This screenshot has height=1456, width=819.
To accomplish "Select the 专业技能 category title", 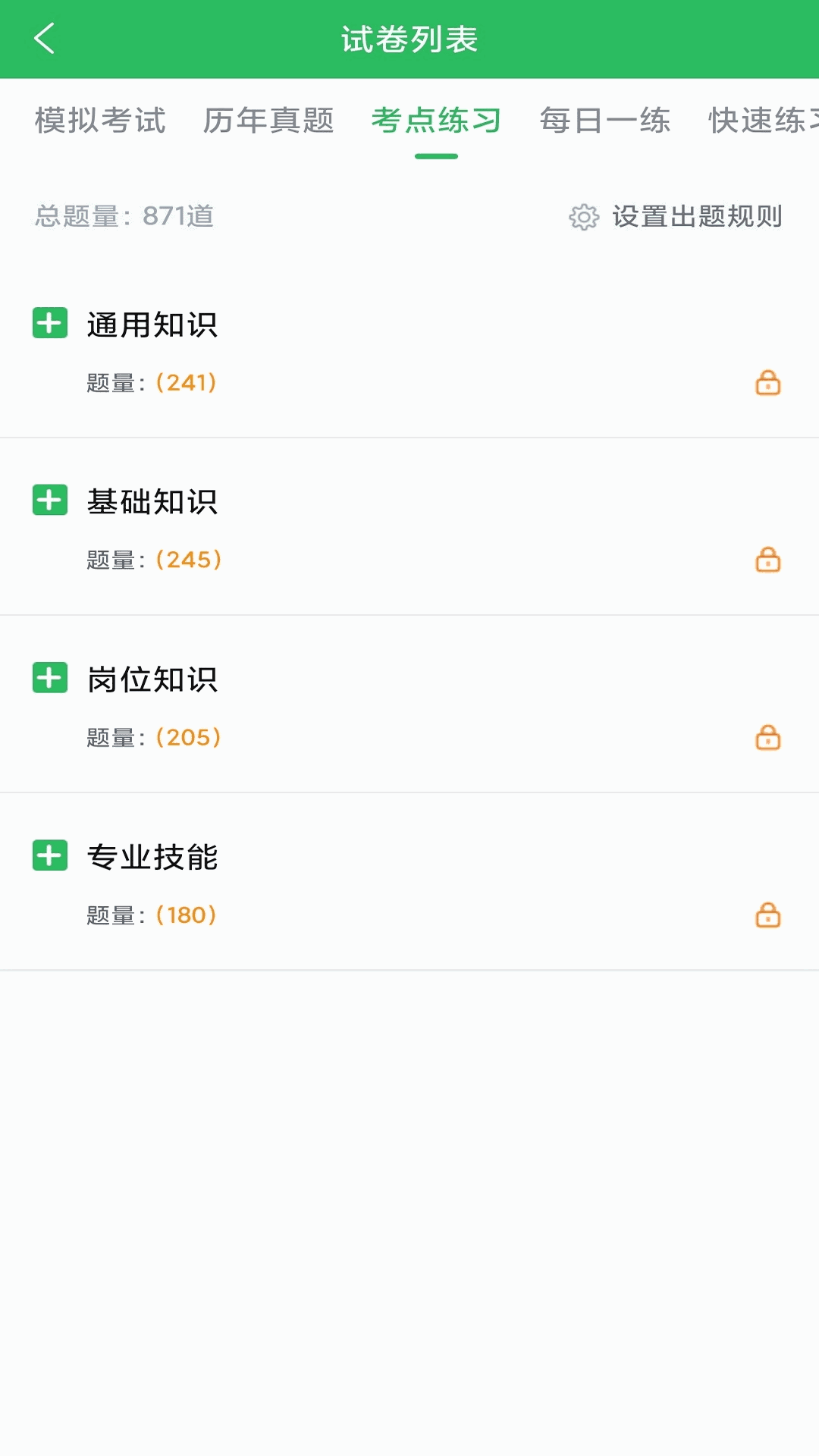I will pyautogui.click(x=152, y=856).
